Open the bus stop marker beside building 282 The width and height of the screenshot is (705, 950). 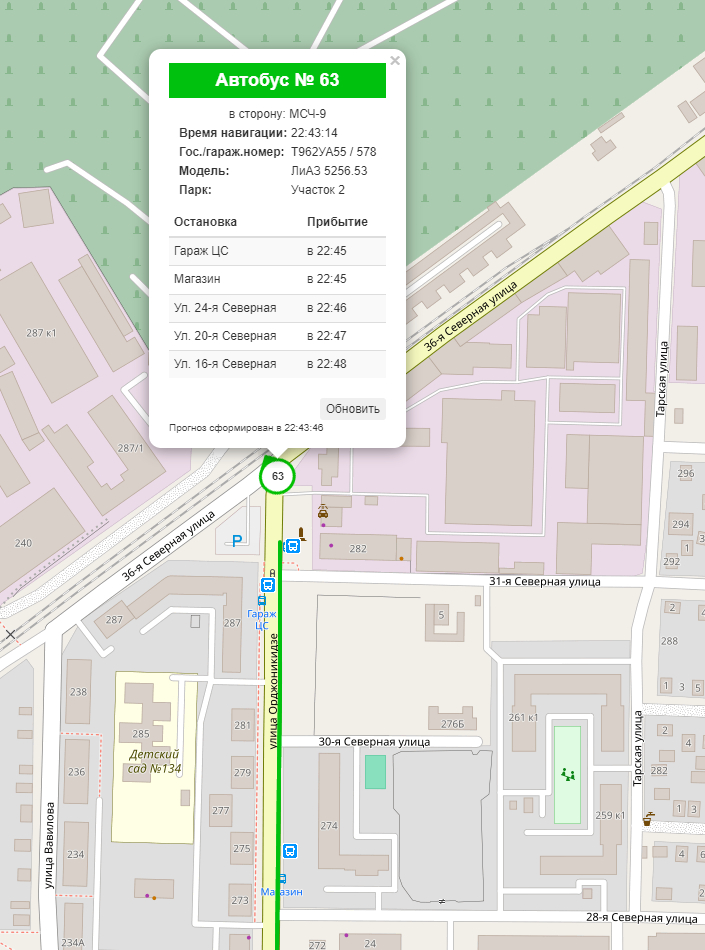[x=293, y=546]
